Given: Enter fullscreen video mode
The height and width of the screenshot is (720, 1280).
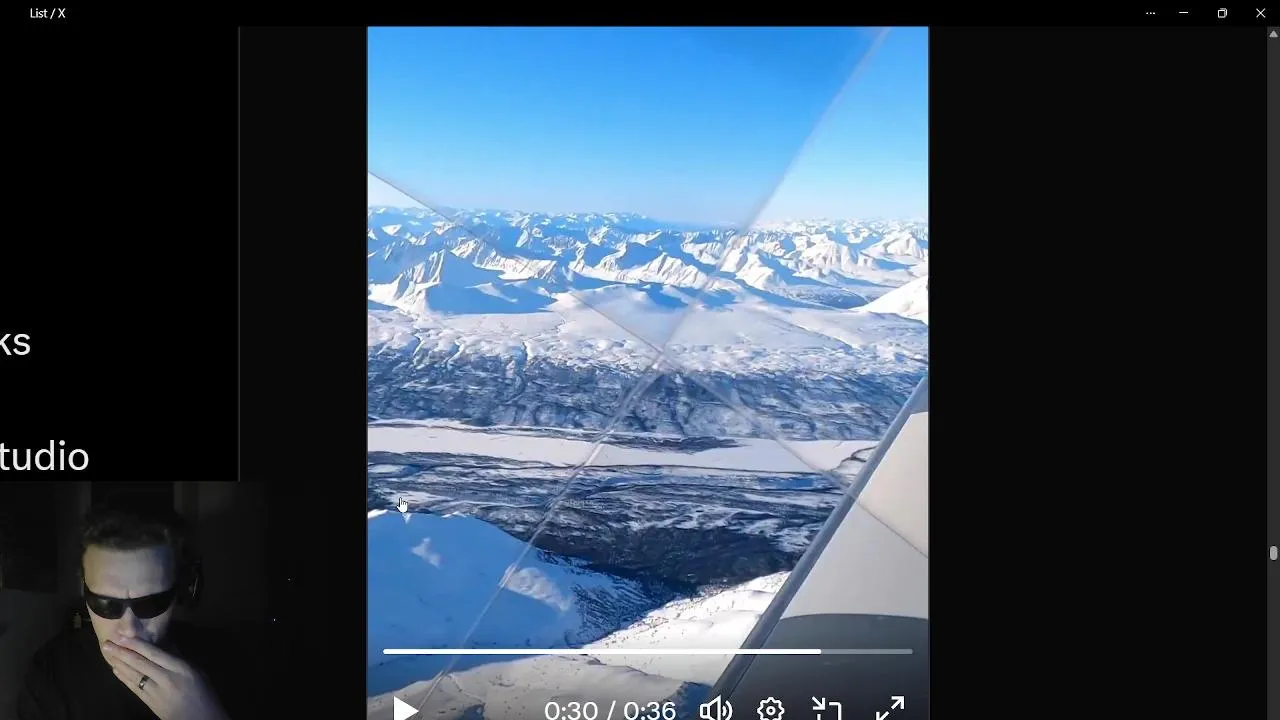Looking at the screenshot, I should pyautogui.click(x=889, y=709).
